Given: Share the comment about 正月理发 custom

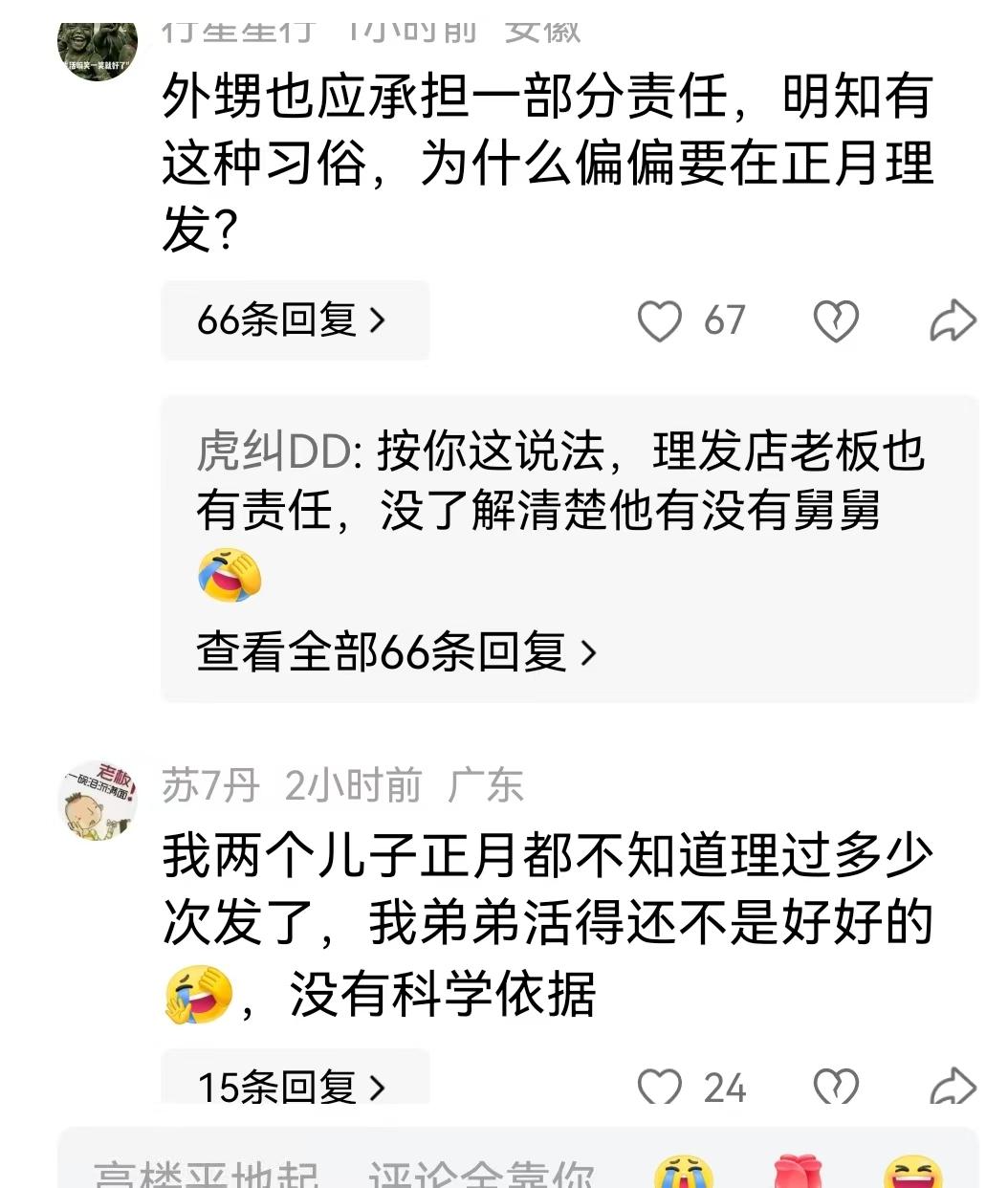Looking at the screenshot, I should tap(953, 320).
